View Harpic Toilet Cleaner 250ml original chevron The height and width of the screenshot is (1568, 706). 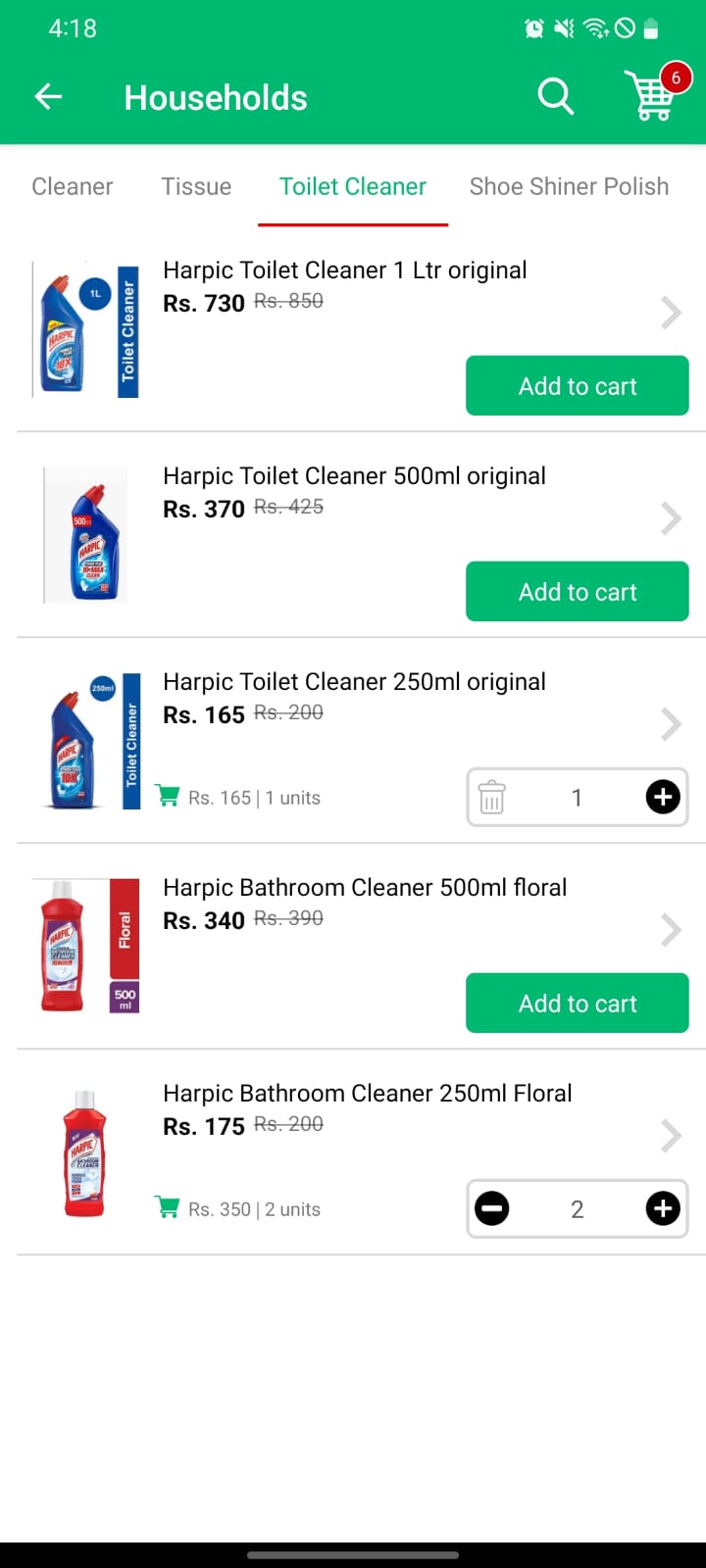click(671, 725)
